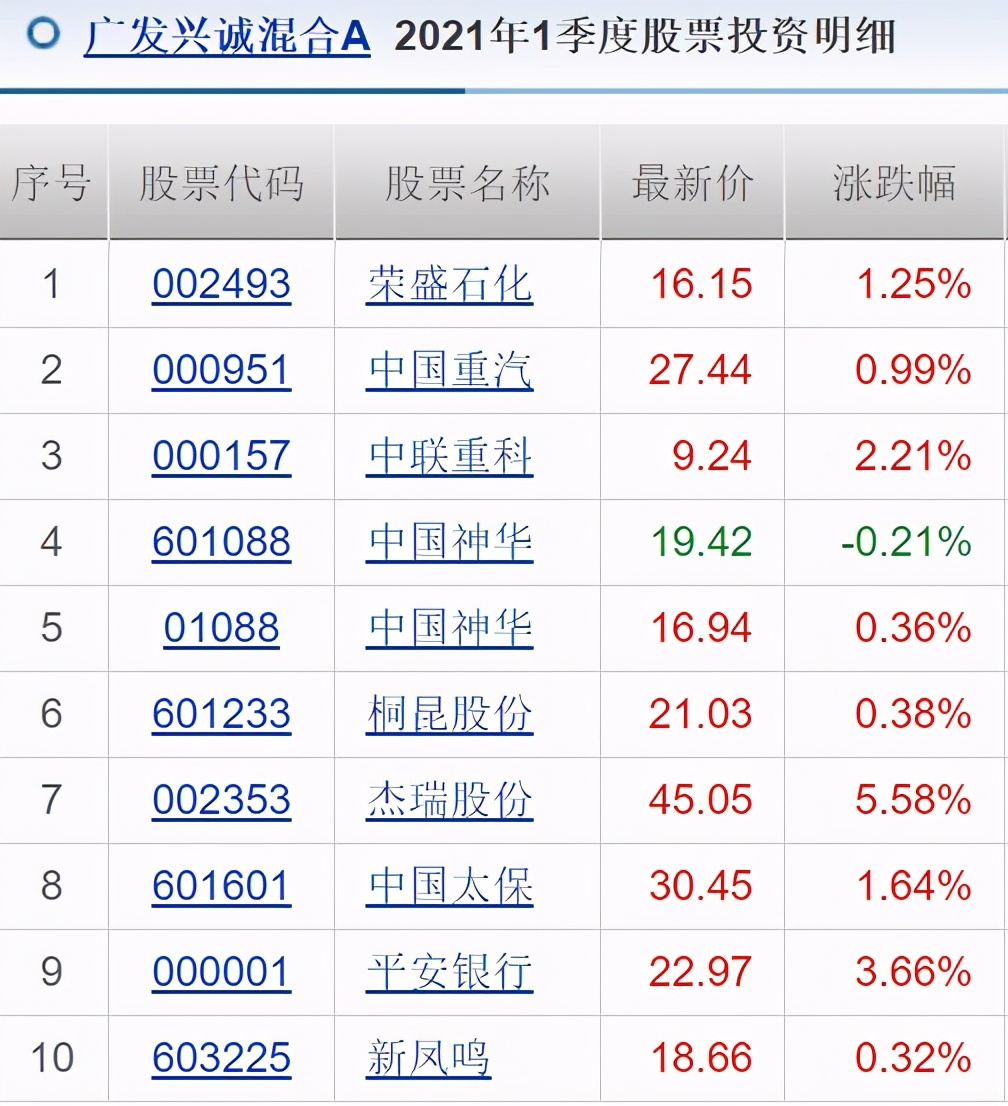Open stock code link 601233
The width and height of the screenshot is (1008, 1106).
[x=221, y=714]
